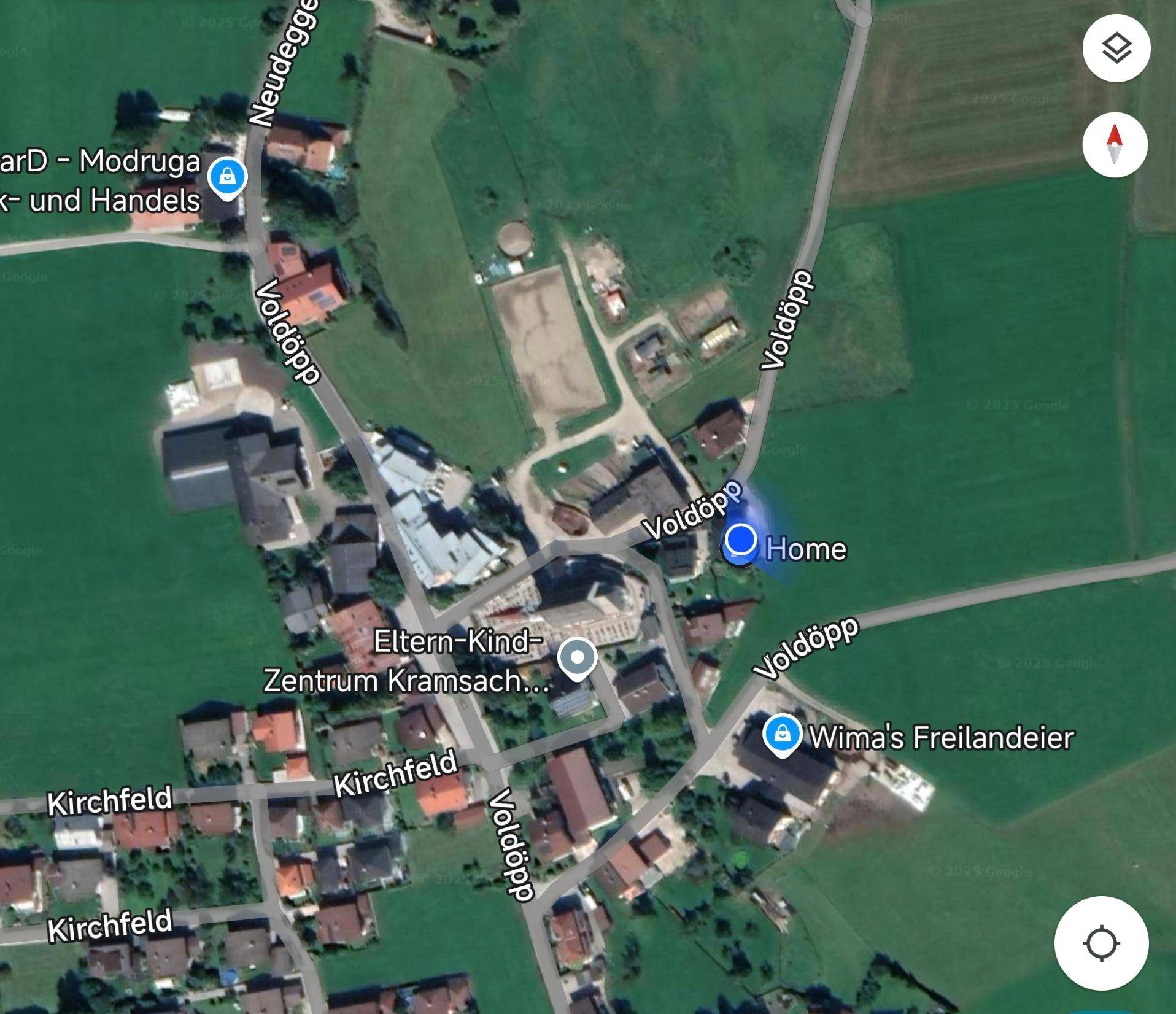Center map on my current location
Viewport: 1176px width, 1014px height.
click(1101, 943)
